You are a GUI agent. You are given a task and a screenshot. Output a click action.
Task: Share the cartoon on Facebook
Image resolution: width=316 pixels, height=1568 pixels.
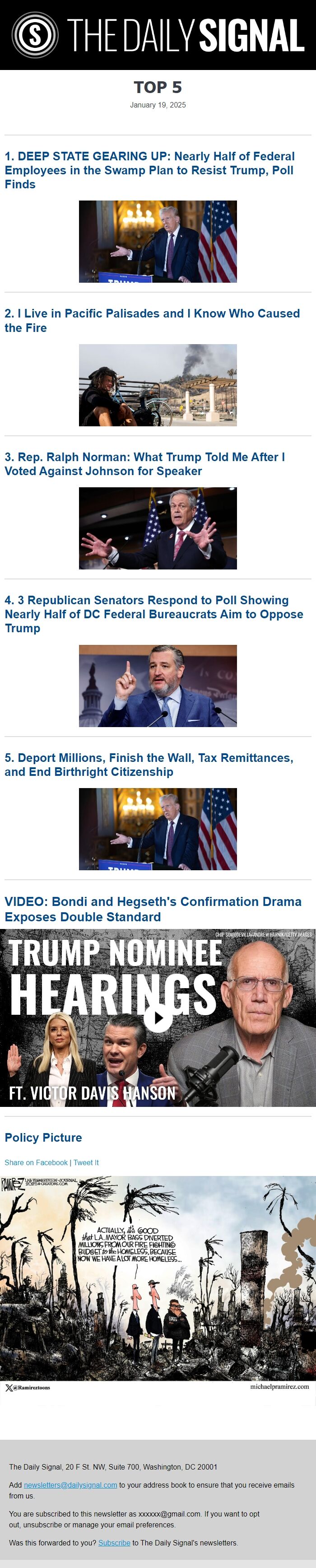[x=36, y=1162]
